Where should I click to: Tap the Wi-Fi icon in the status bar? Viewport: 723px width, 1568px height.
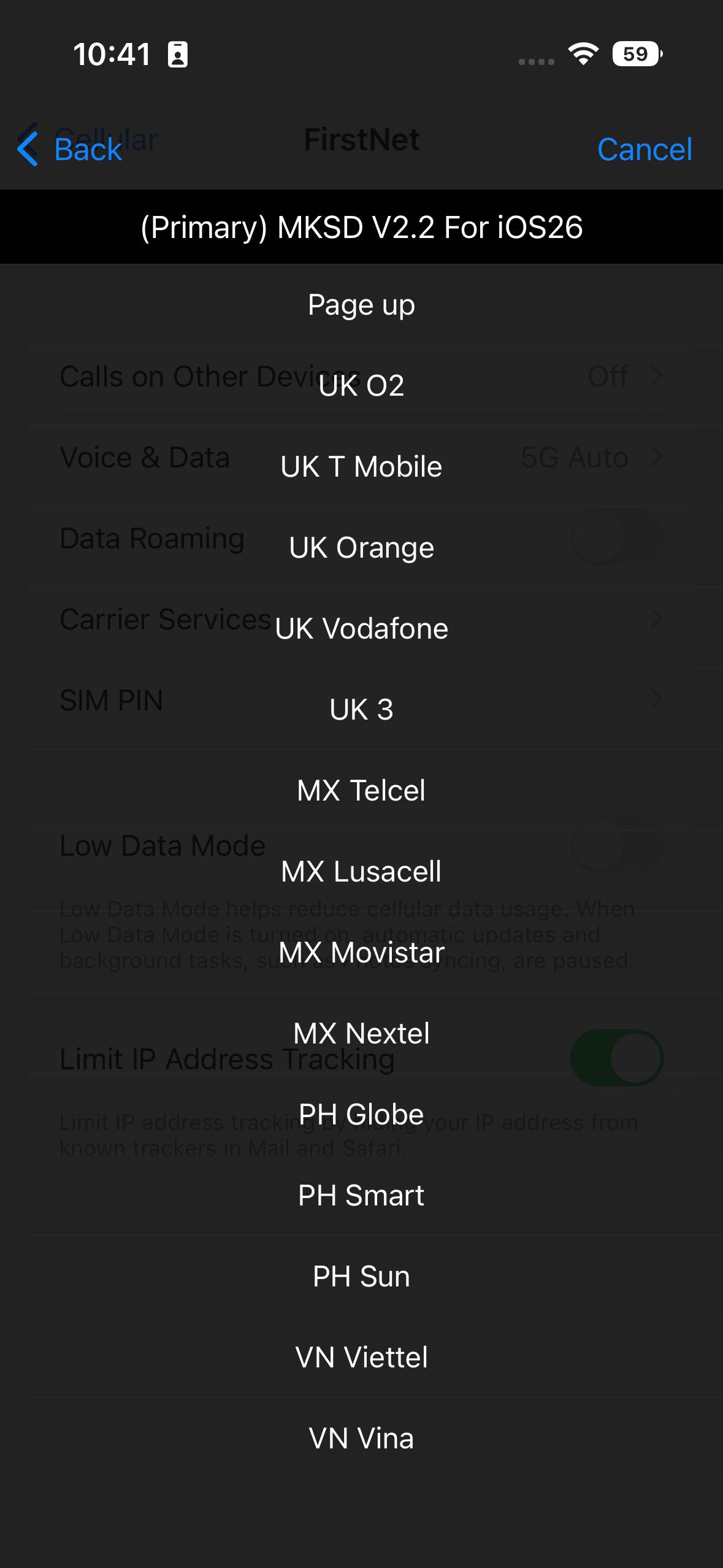pos(581,55)
